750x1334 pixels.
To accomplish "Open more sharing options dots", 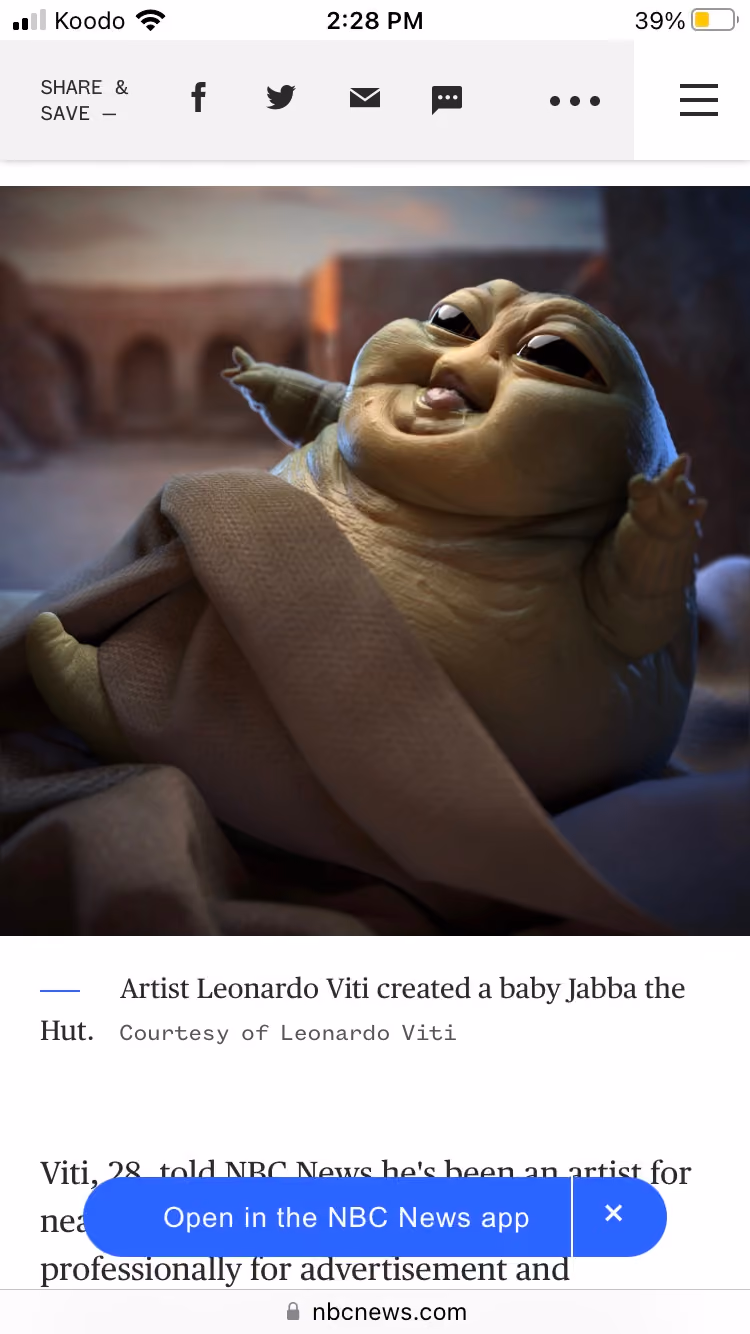I will coord(575,101).
